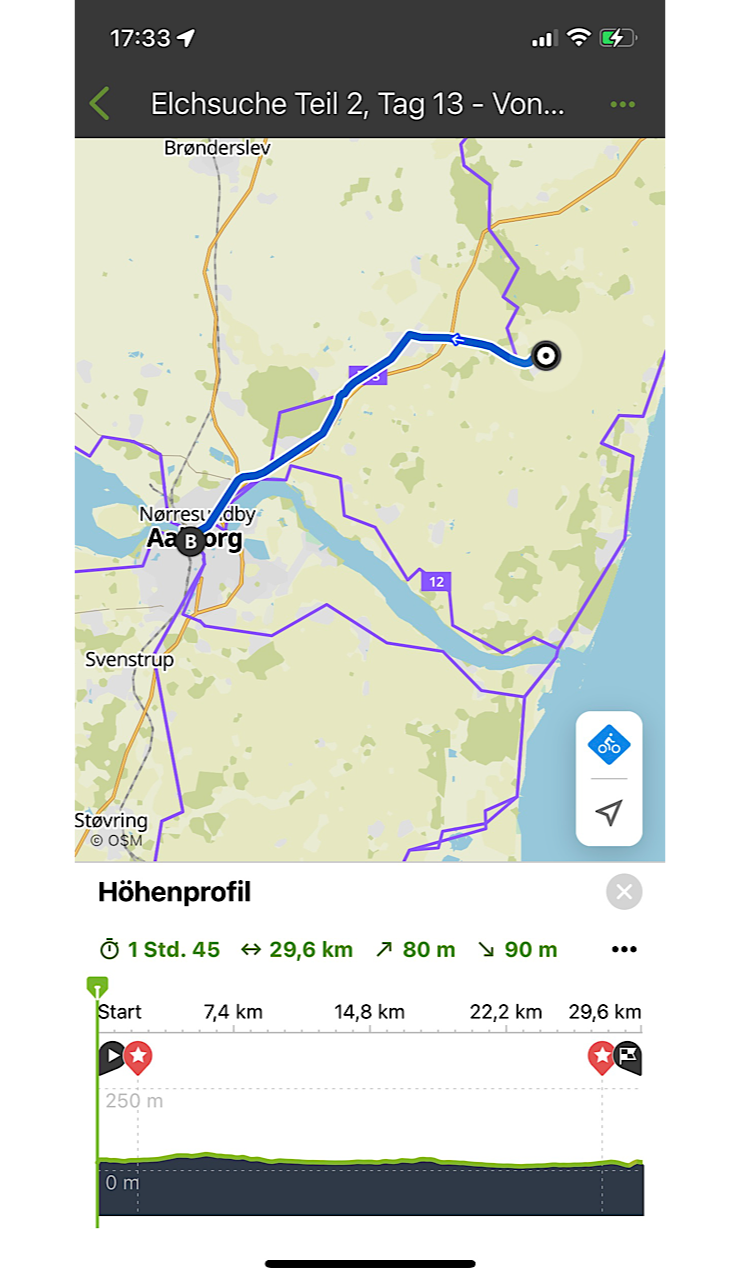Screen dimensions: 740x1280
Task: Tap the destination marker B at Aalborg
Action: 190,542
